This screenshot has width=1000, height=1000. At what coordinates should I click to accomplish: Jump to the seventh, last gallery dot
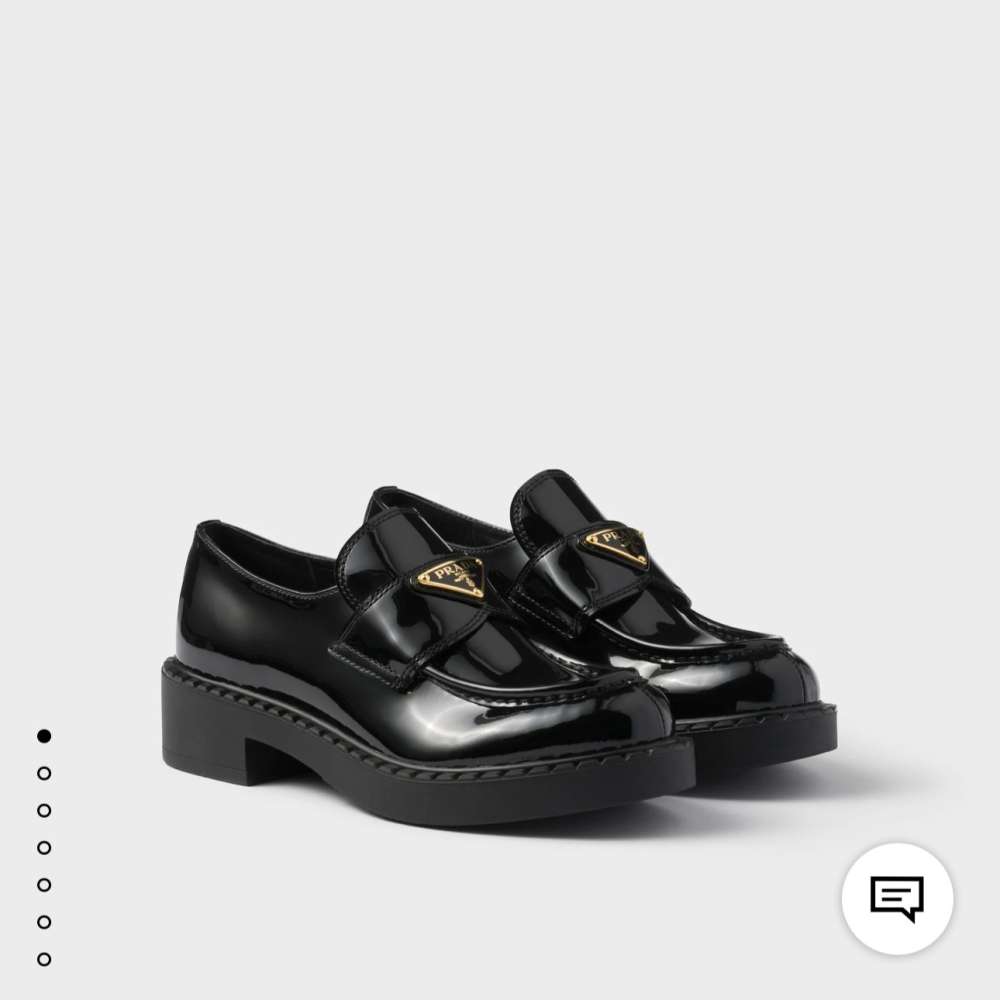pyautogui.click(x=44, y=959)
